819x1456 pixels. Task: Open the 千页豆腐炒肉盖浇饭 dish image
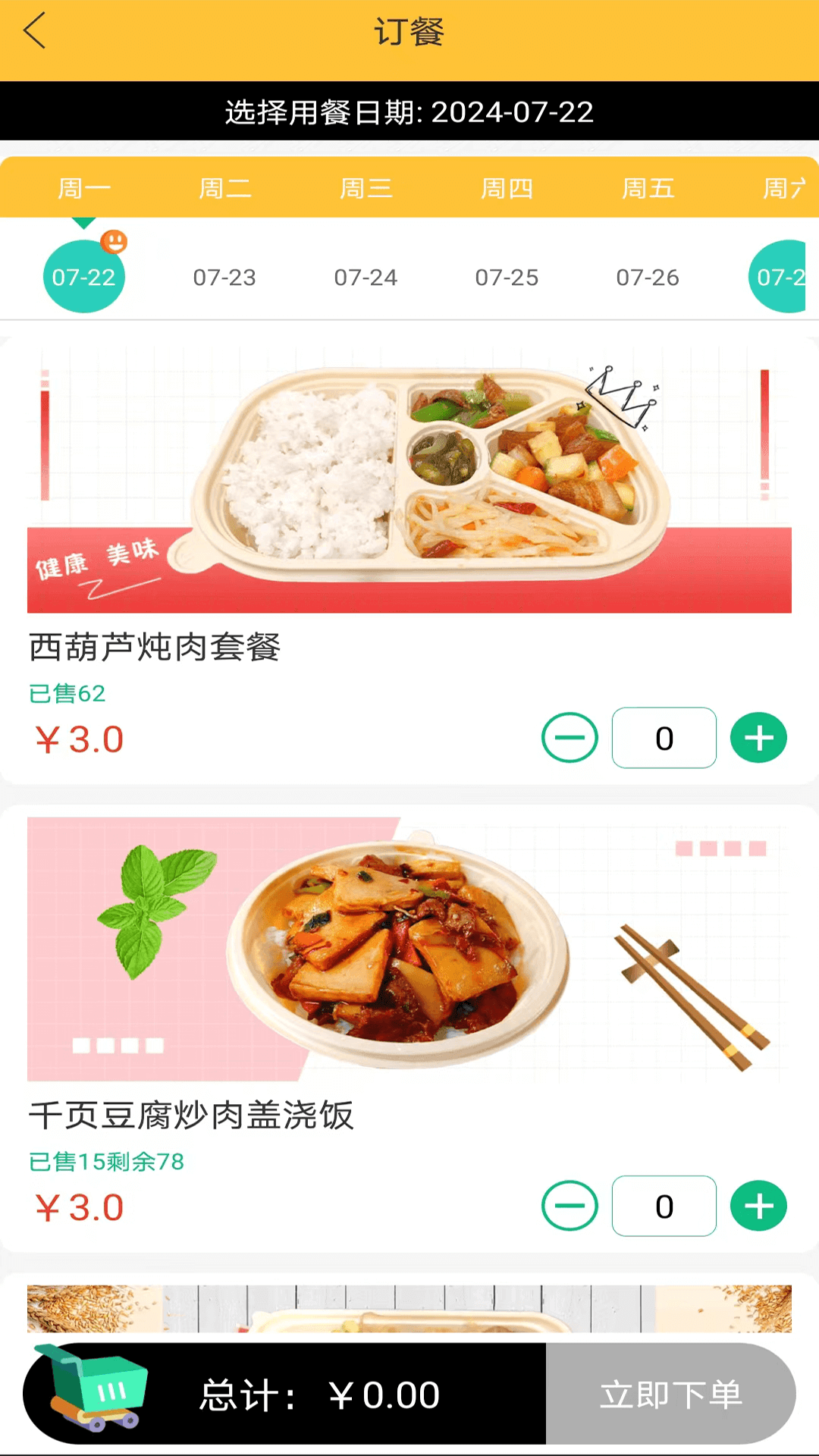click(x=409, y=948)
